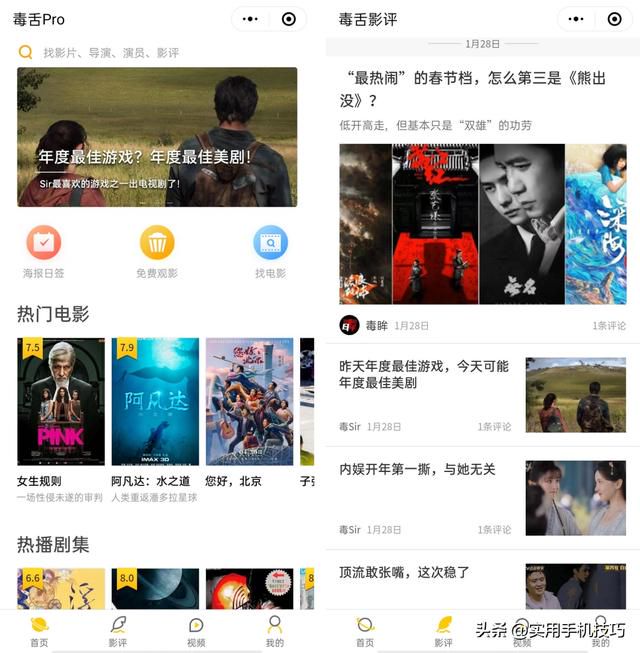The image size is (640, 653).
Task: Switch to the 视频 tab under 毒舌Pro
Action: pyautogui.click(x=196, y=631)
